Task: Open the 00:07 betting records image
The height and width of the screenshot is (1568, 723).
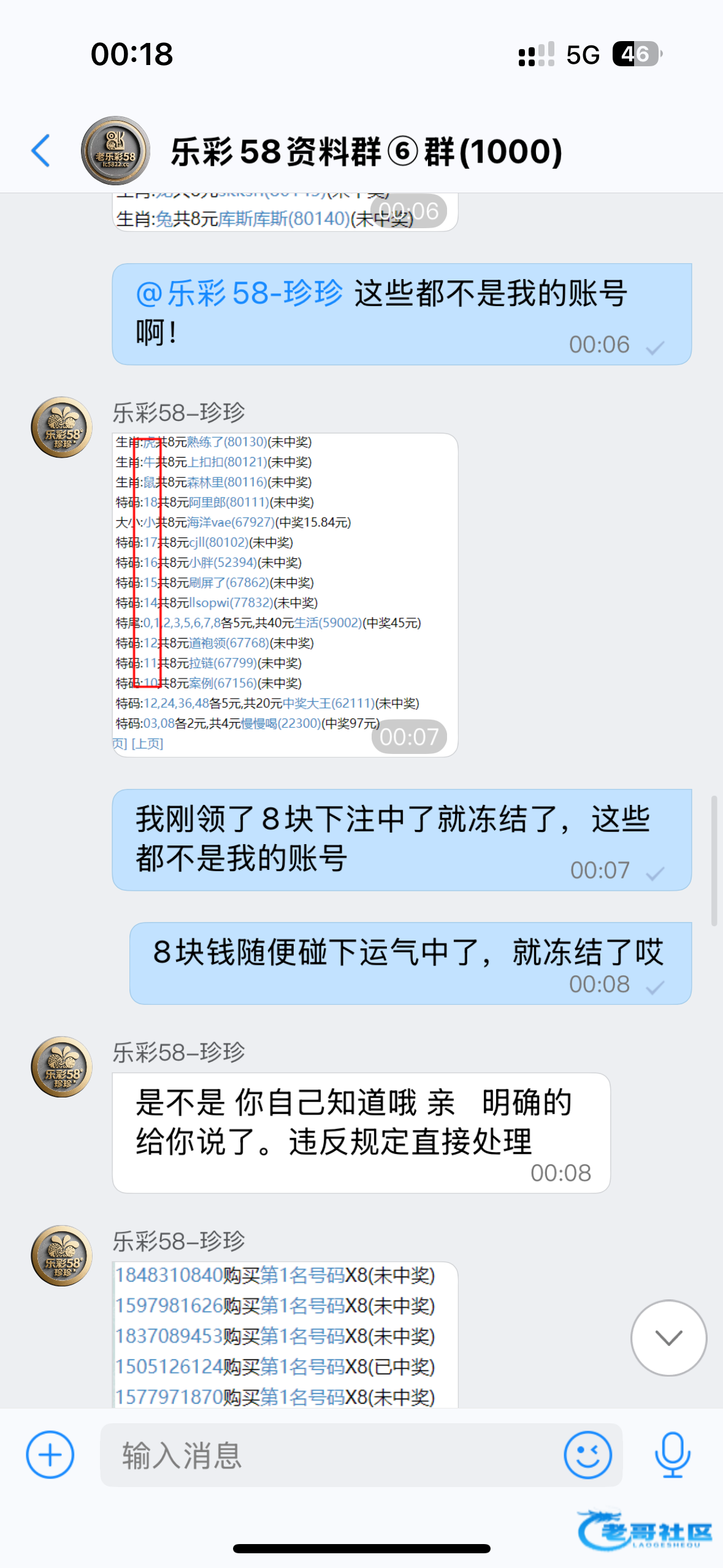Action: (285, 595)
